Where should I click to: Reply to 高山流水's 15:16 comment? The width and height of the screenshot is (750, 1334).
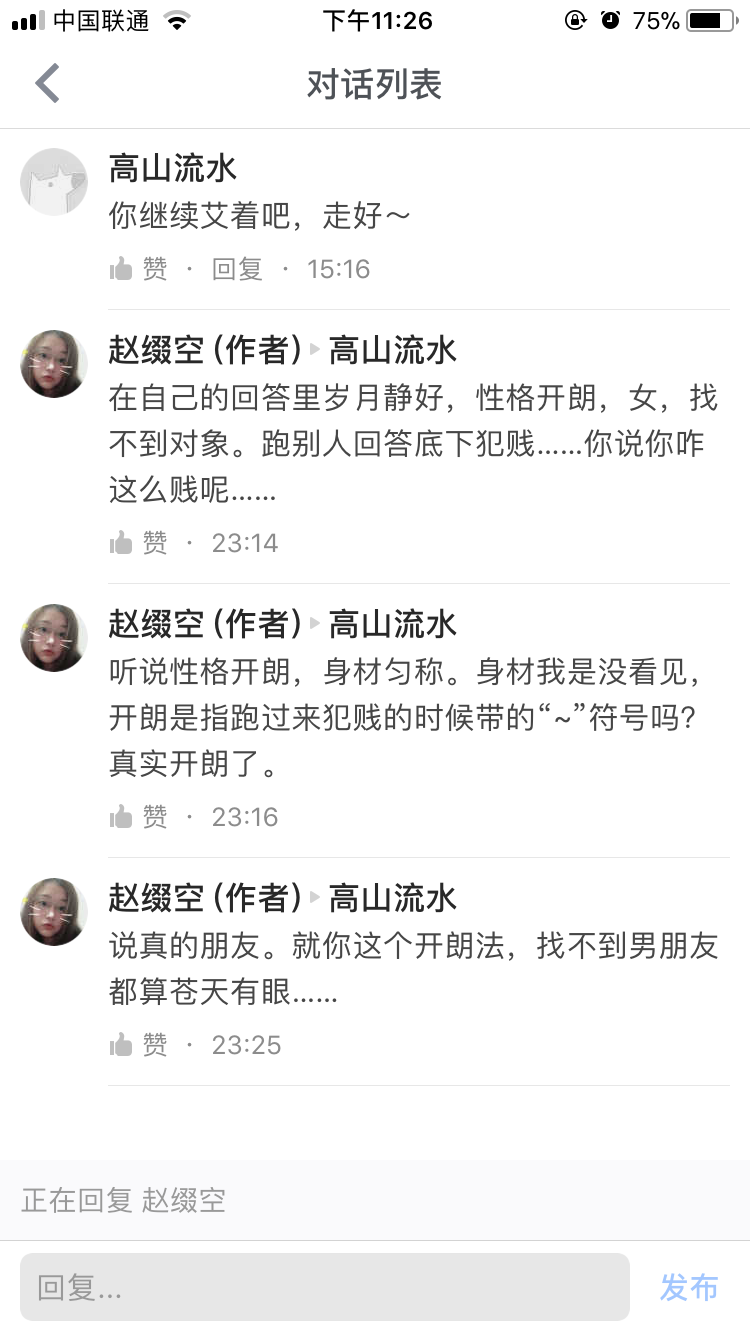(x=237, y=269)
